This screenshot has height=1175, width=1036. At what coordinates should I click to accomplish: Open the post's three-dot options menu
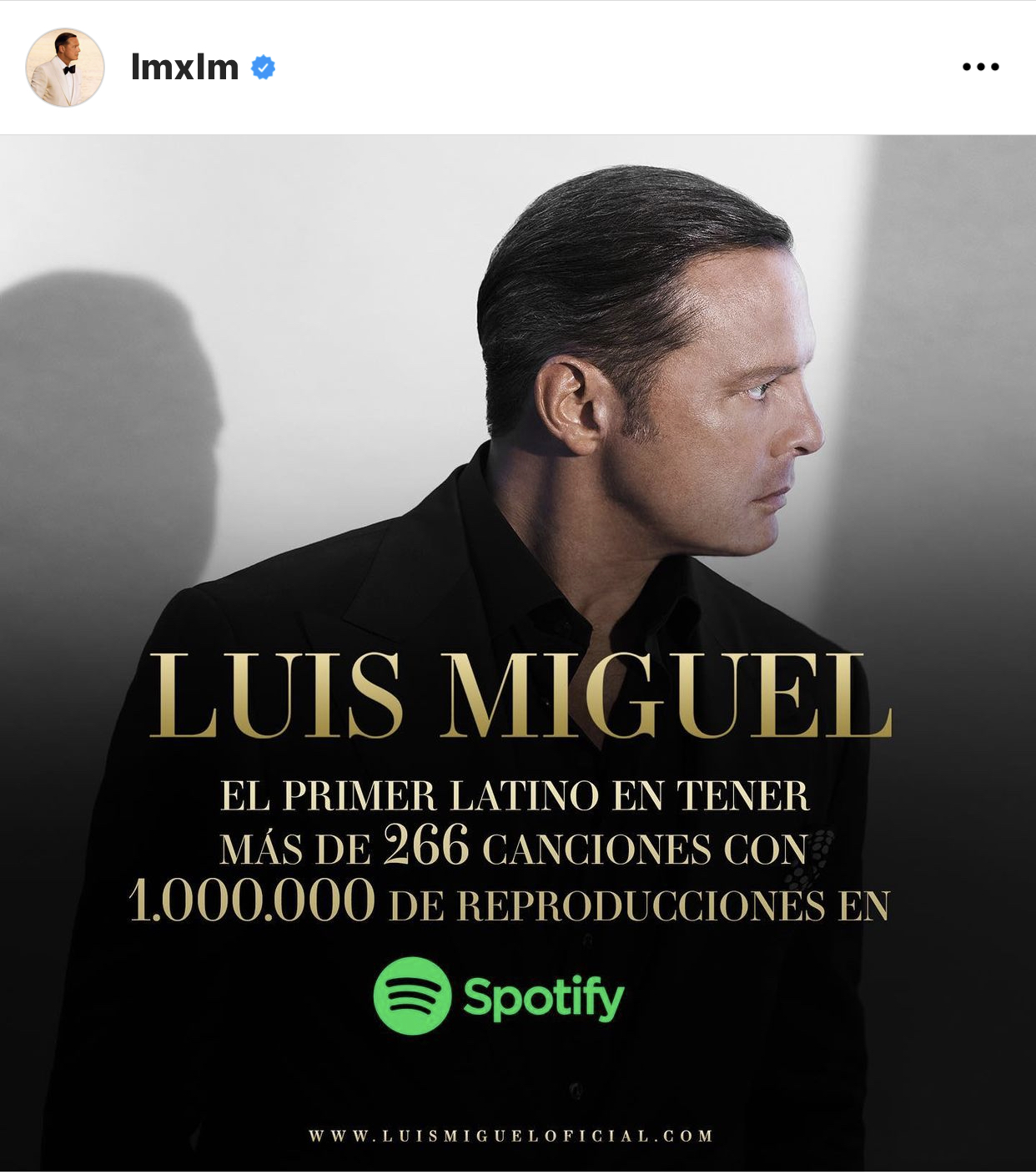(x=980, y=67)
